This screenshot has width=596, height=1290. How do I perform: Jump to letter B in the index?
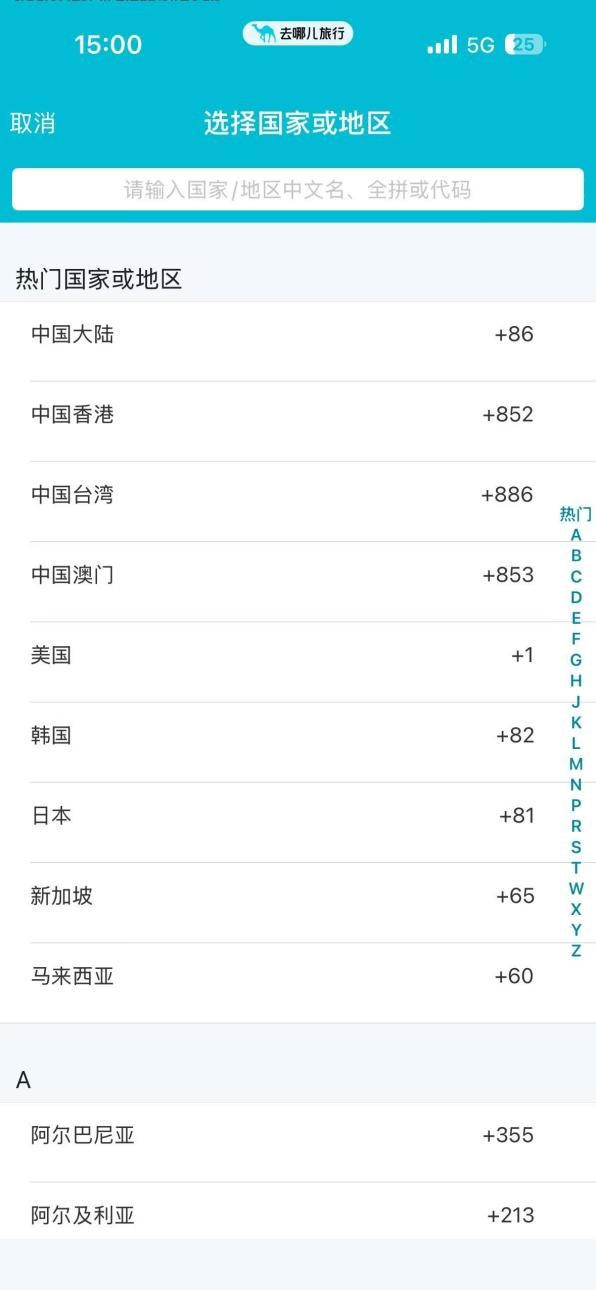coord(576,555)
